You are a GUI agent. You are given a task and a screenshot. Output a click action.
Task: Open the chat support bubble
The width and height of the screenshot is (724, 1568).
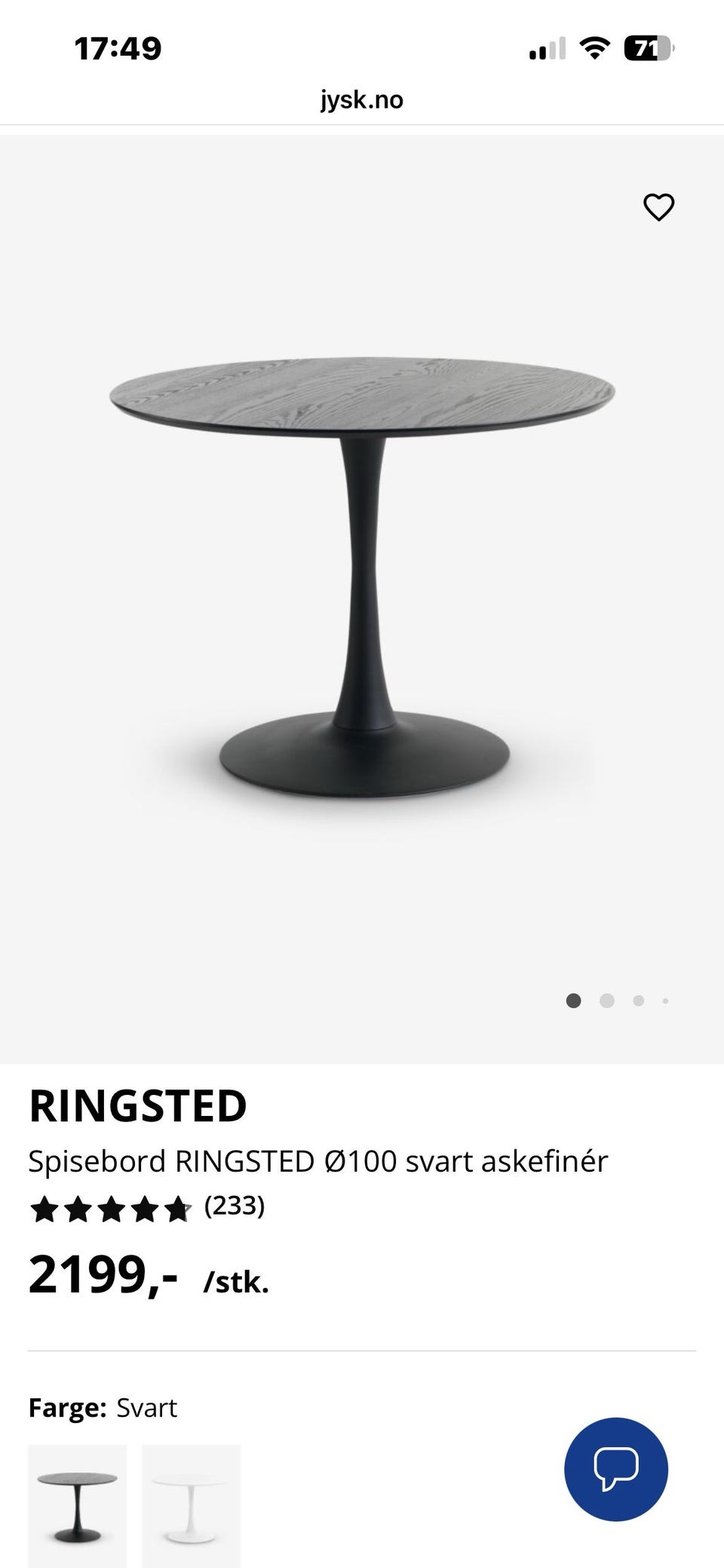pyautogui.click(x=616, y=1469)
